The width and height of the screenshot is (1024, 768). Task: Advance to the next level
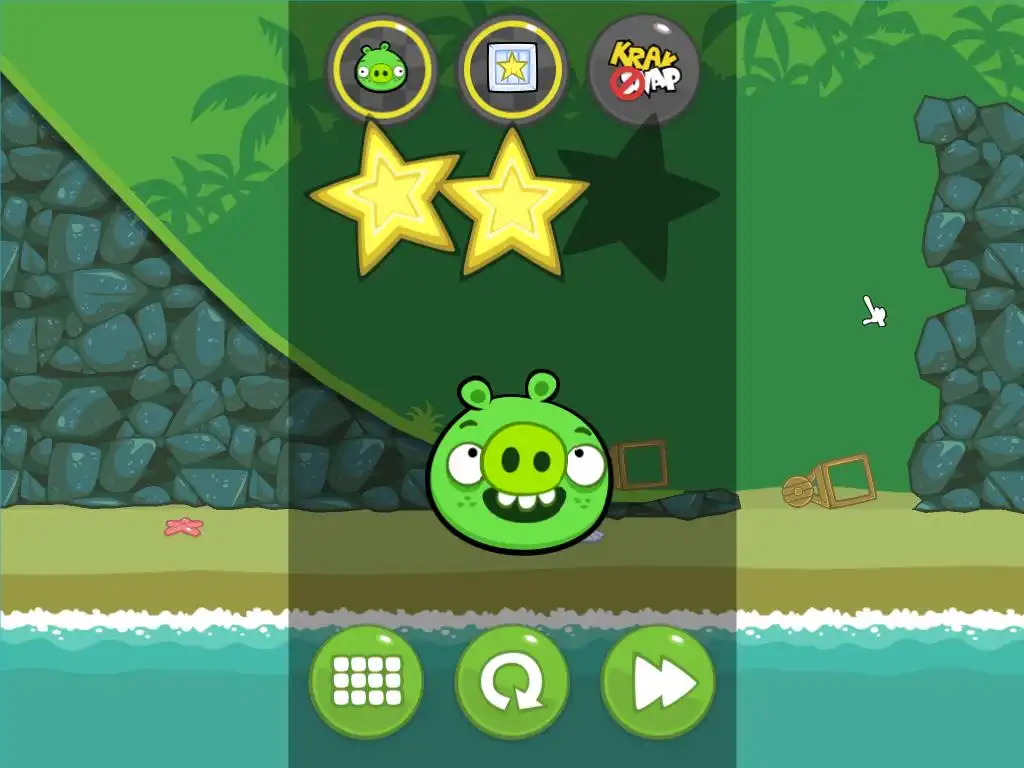658,682
